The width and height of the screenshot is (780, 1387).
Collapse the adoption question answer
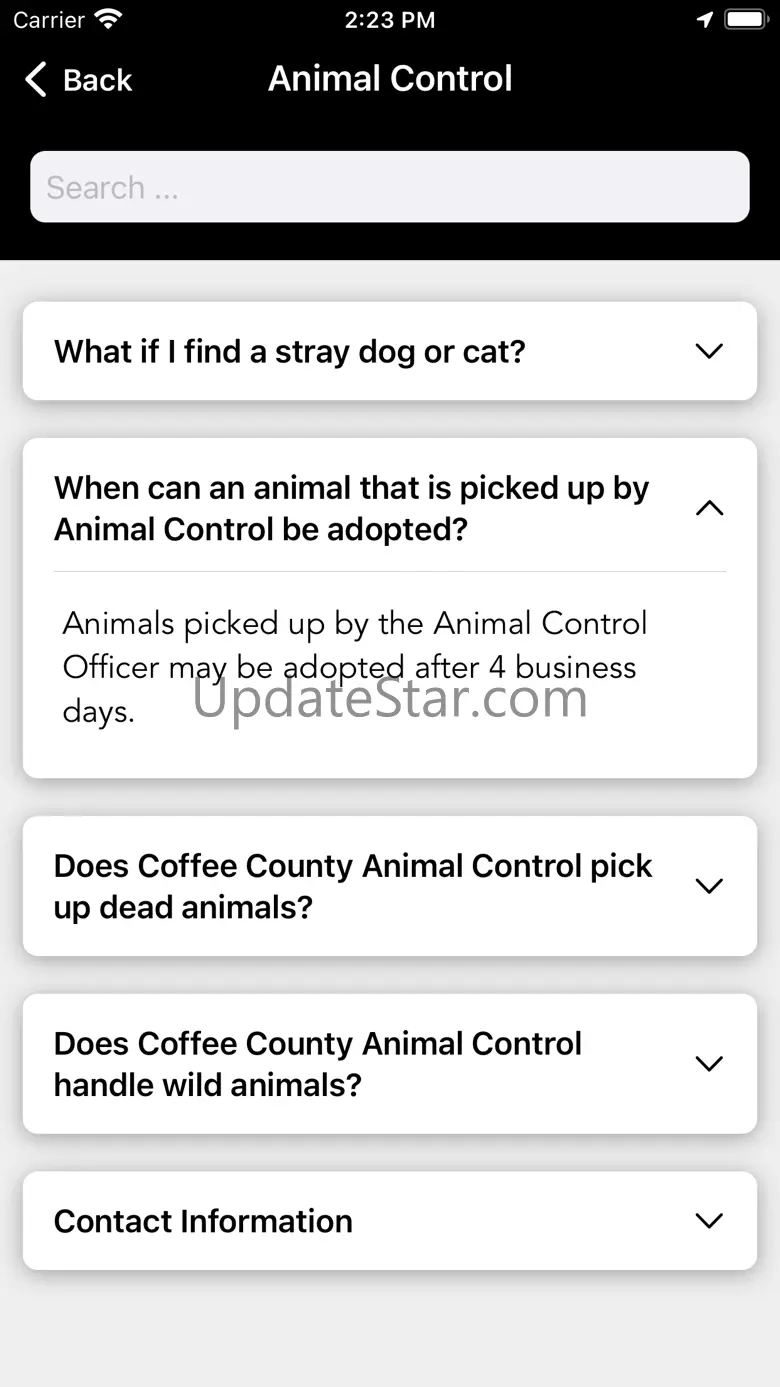(x=708, y=508)
